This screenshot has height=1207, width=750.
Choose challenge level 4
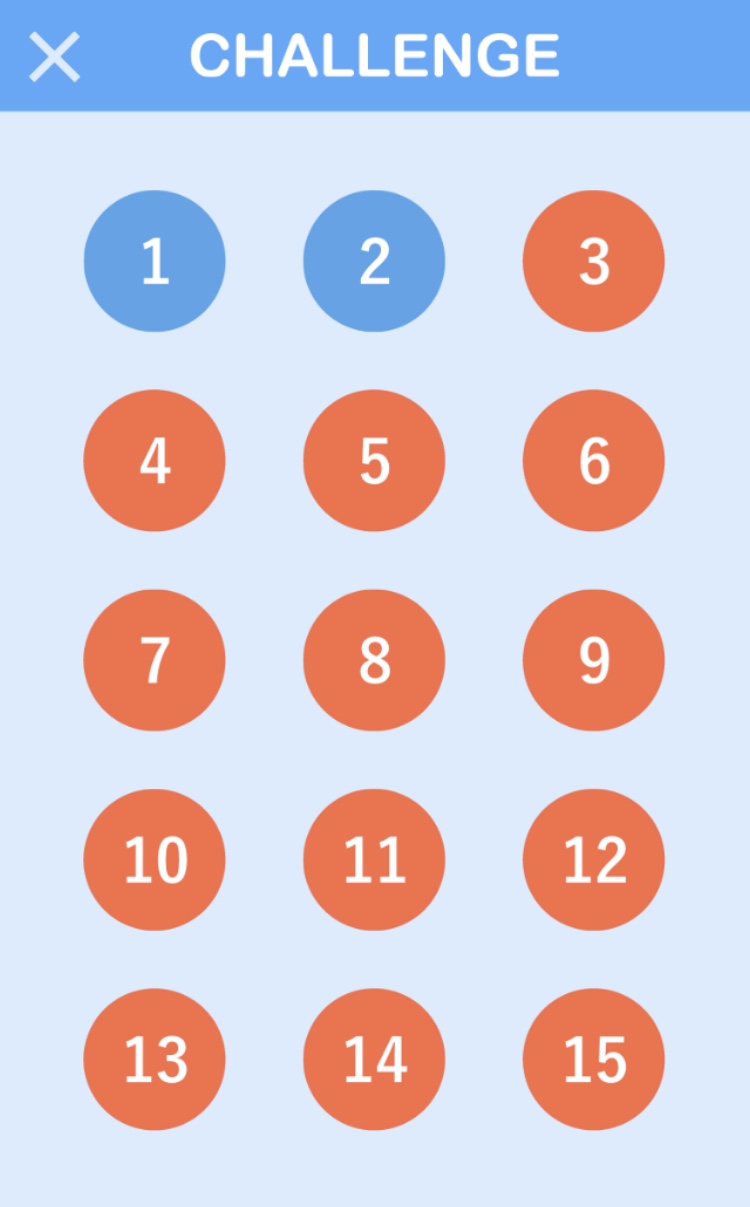point(154,461)
